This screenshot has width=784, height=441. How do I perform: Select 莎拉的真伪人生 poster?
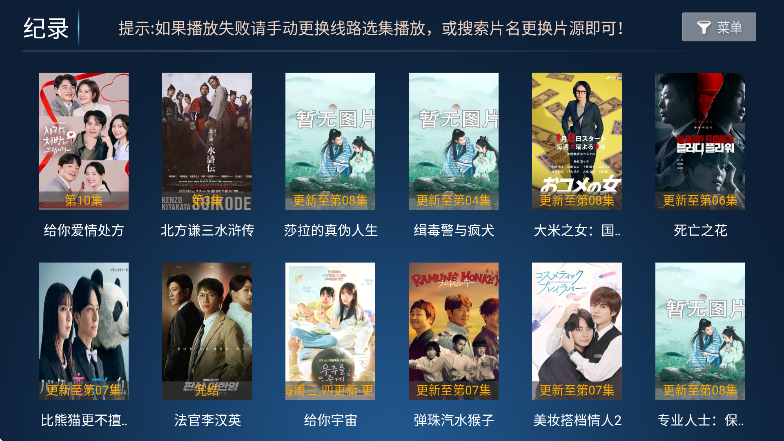click(330, 141)
